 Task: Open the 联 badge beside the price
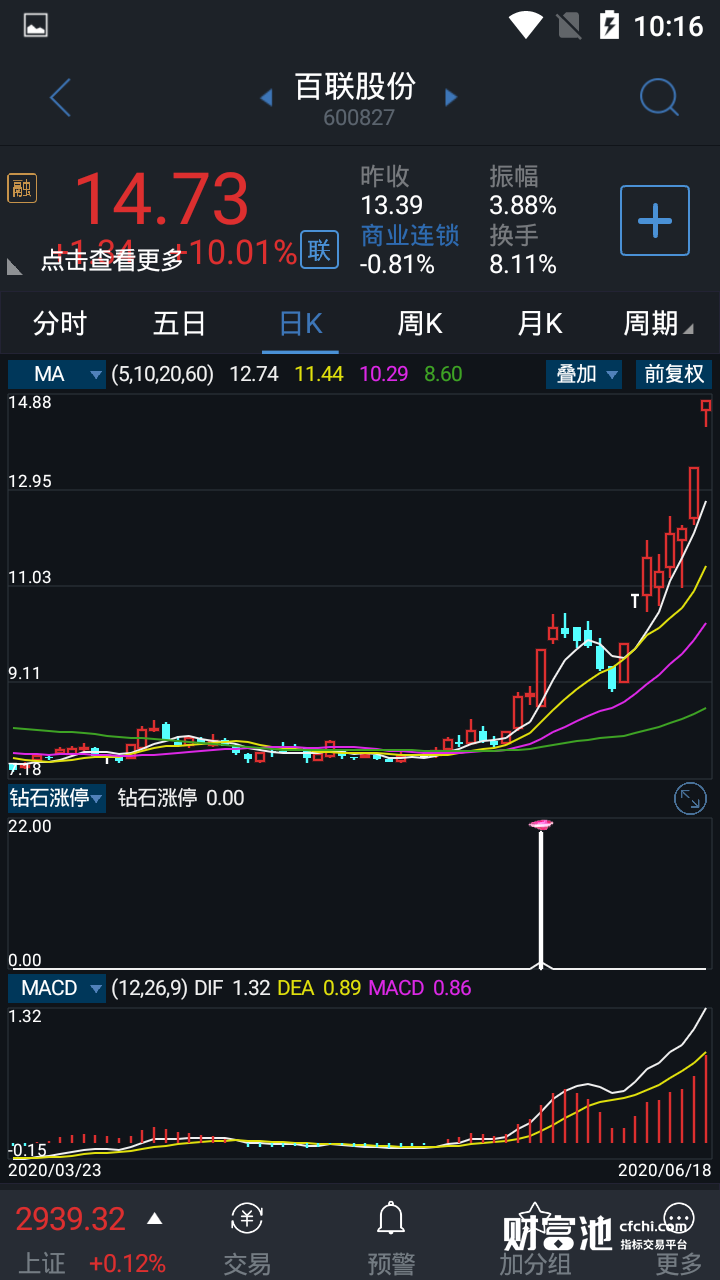319,250
